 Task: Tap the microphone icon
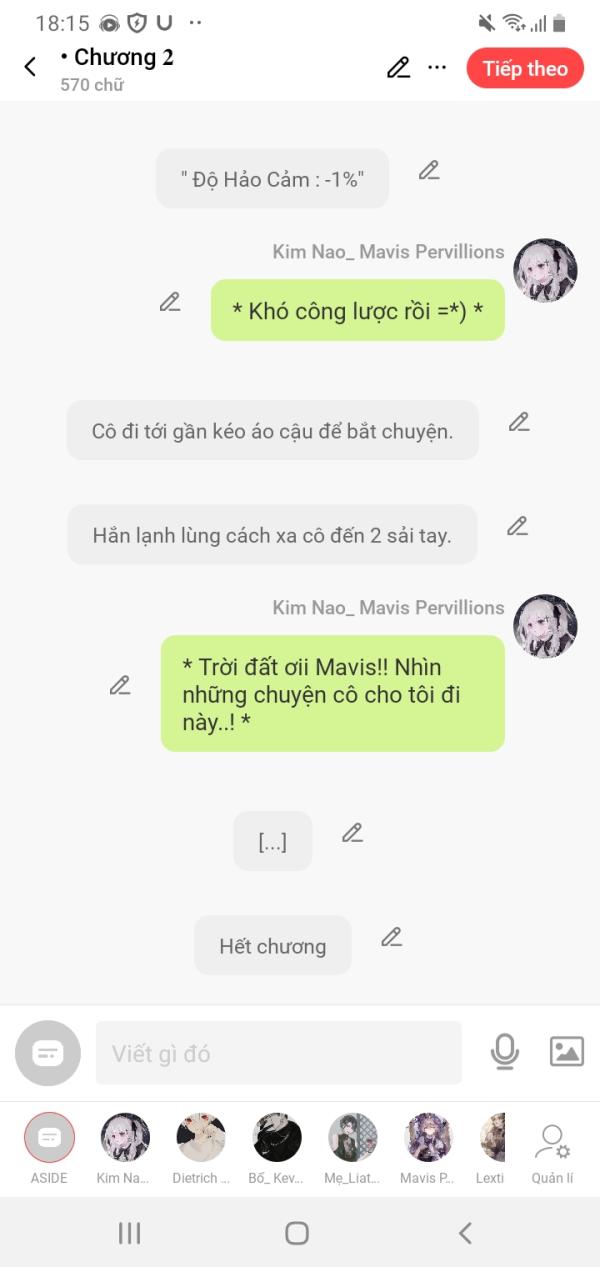point(505,1051)
